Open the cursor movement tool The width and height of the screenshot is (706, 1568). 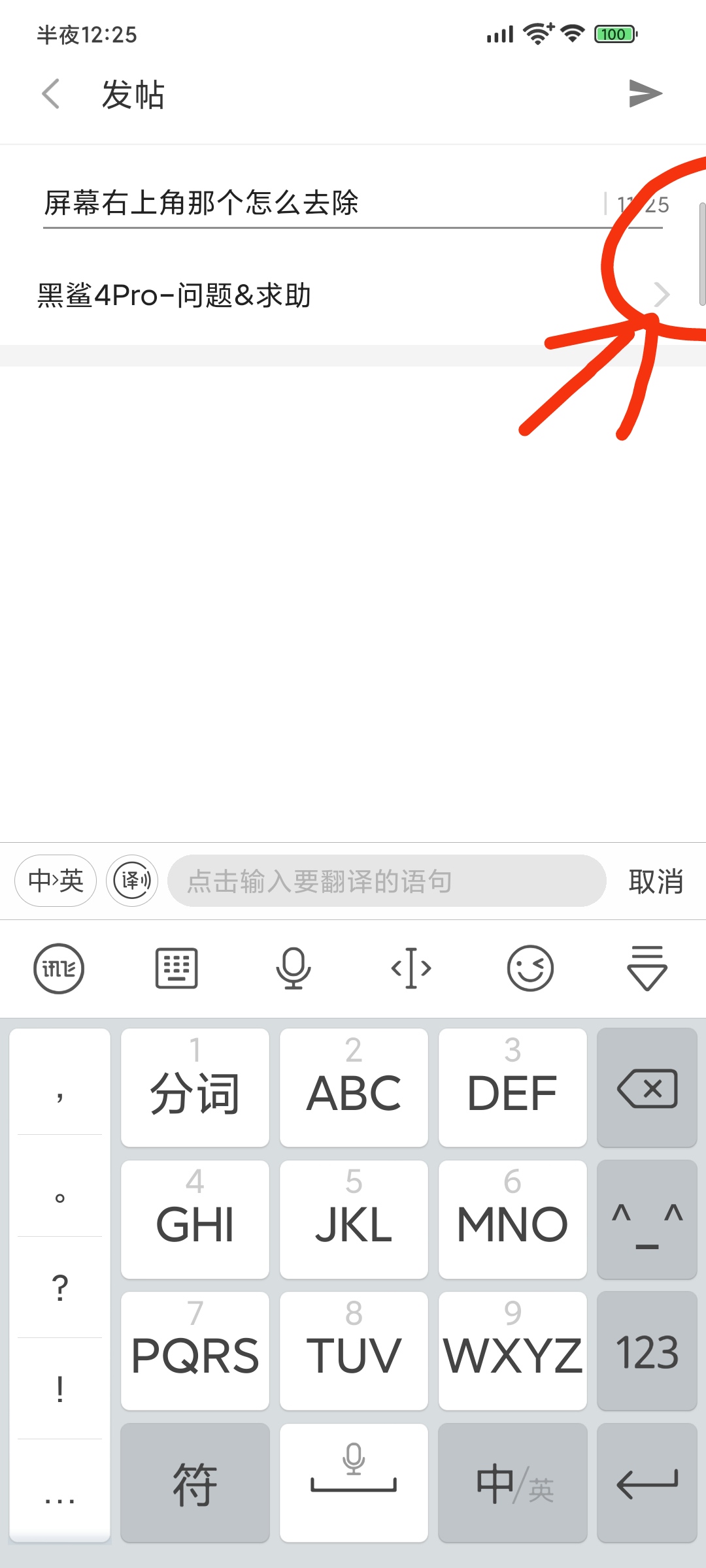tap(411, 968)
